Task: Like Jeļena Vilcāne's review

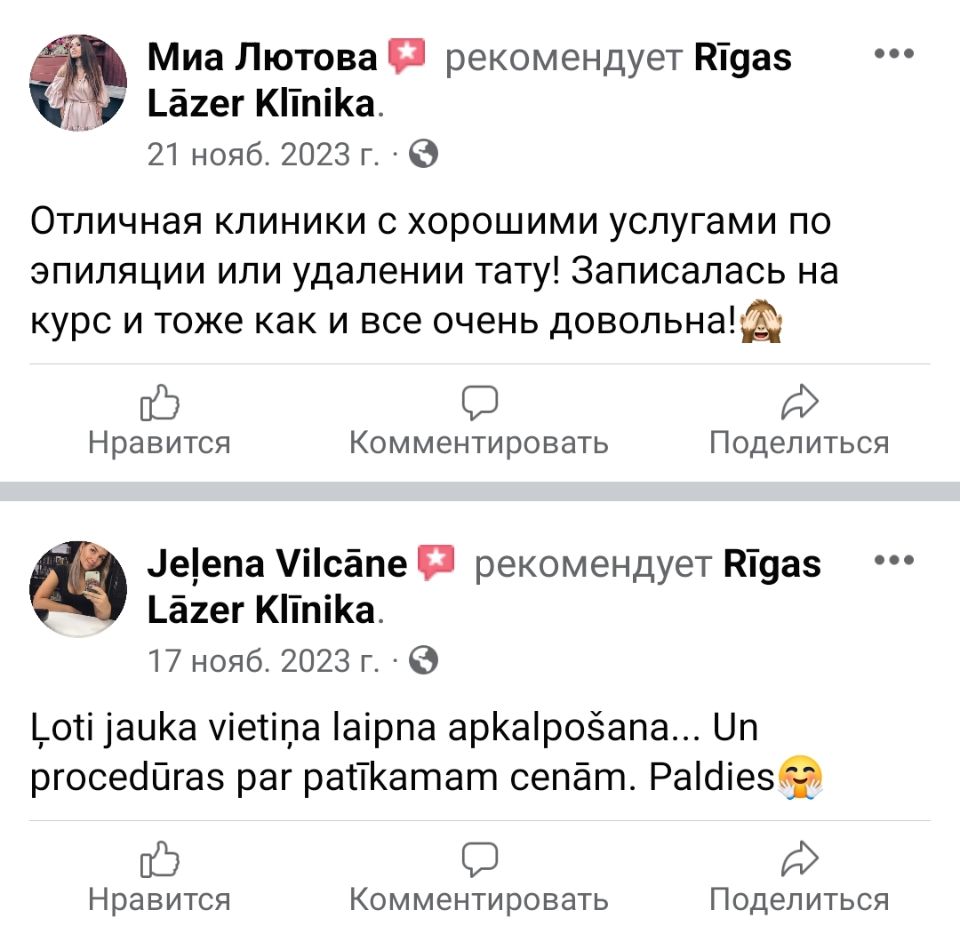Action: 159,878
